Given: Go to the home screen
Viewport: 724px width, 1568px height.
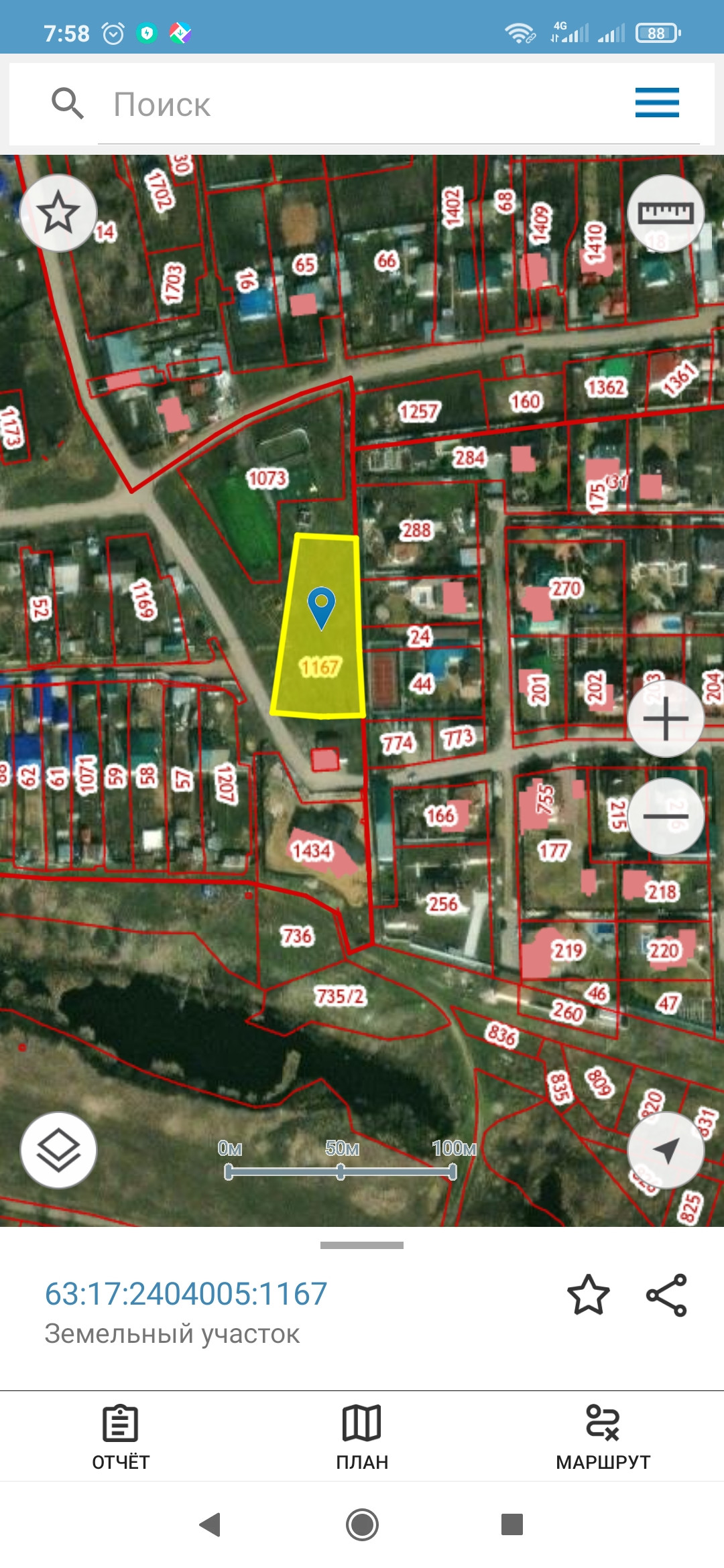Looking at the screenshot, I should pos(362,1524).
